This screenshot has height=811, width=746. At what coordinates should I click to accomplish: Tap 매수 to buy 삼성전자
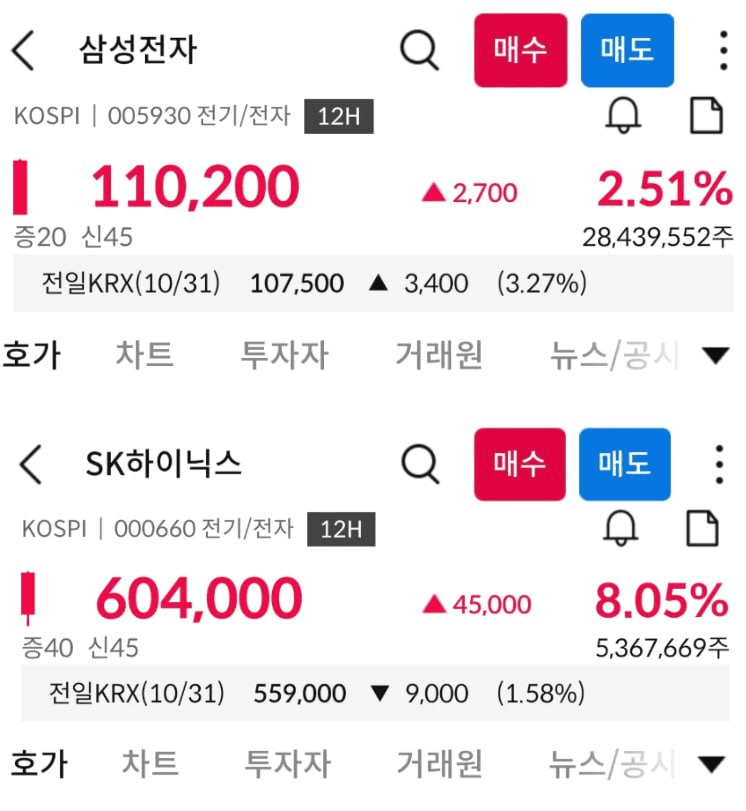520,50
